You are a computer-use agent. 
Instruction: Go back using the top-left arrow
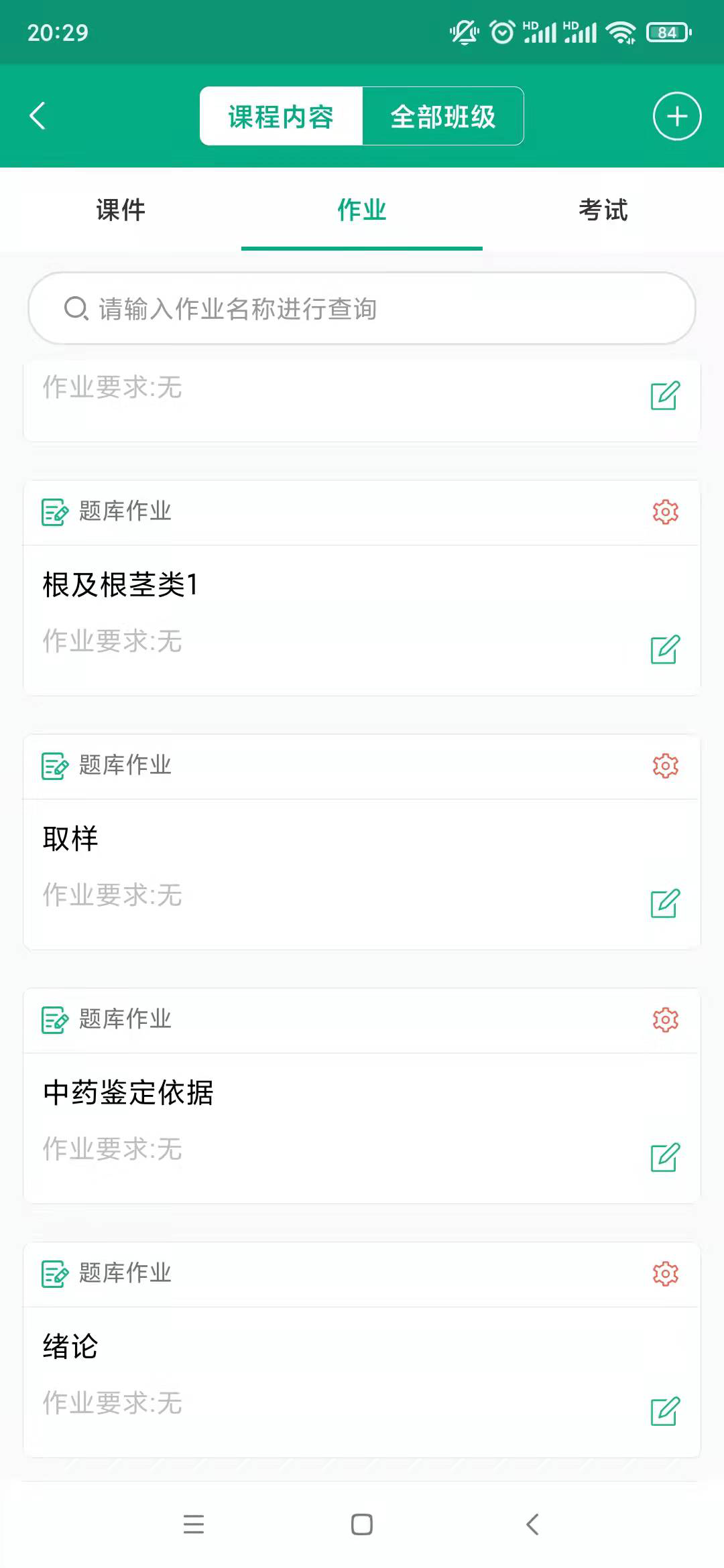(38, 116)
